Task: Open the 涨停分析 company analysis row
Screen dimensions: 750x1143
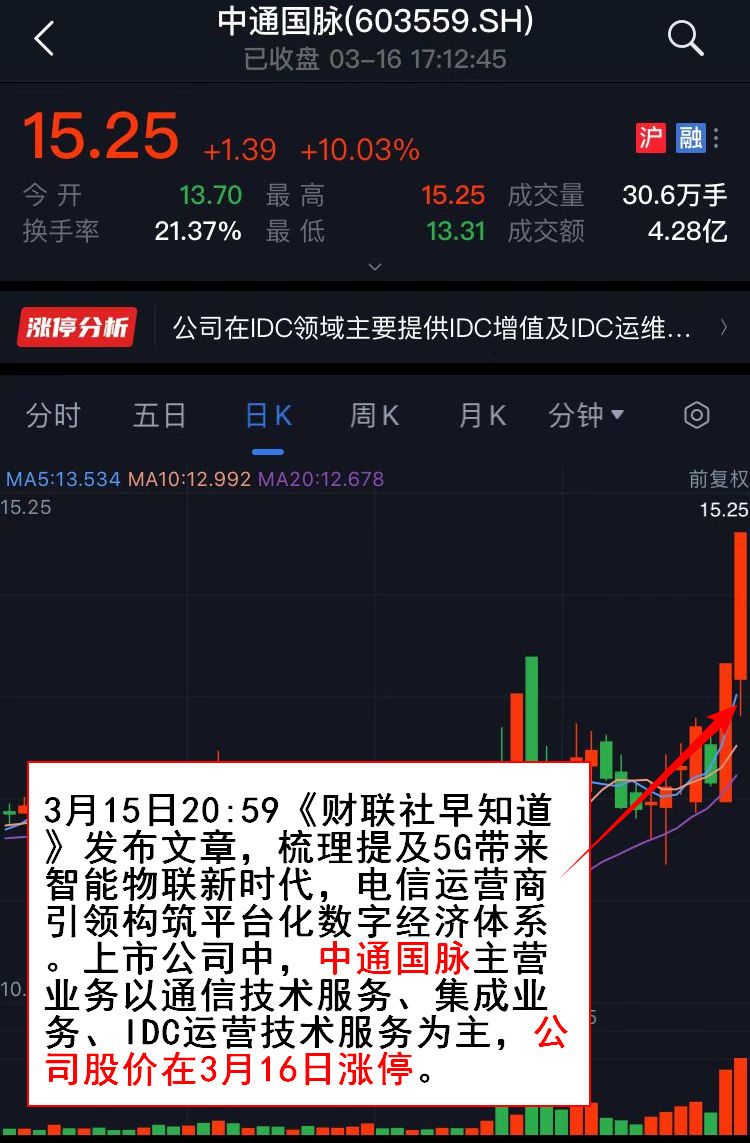Action: coord(430,328)
